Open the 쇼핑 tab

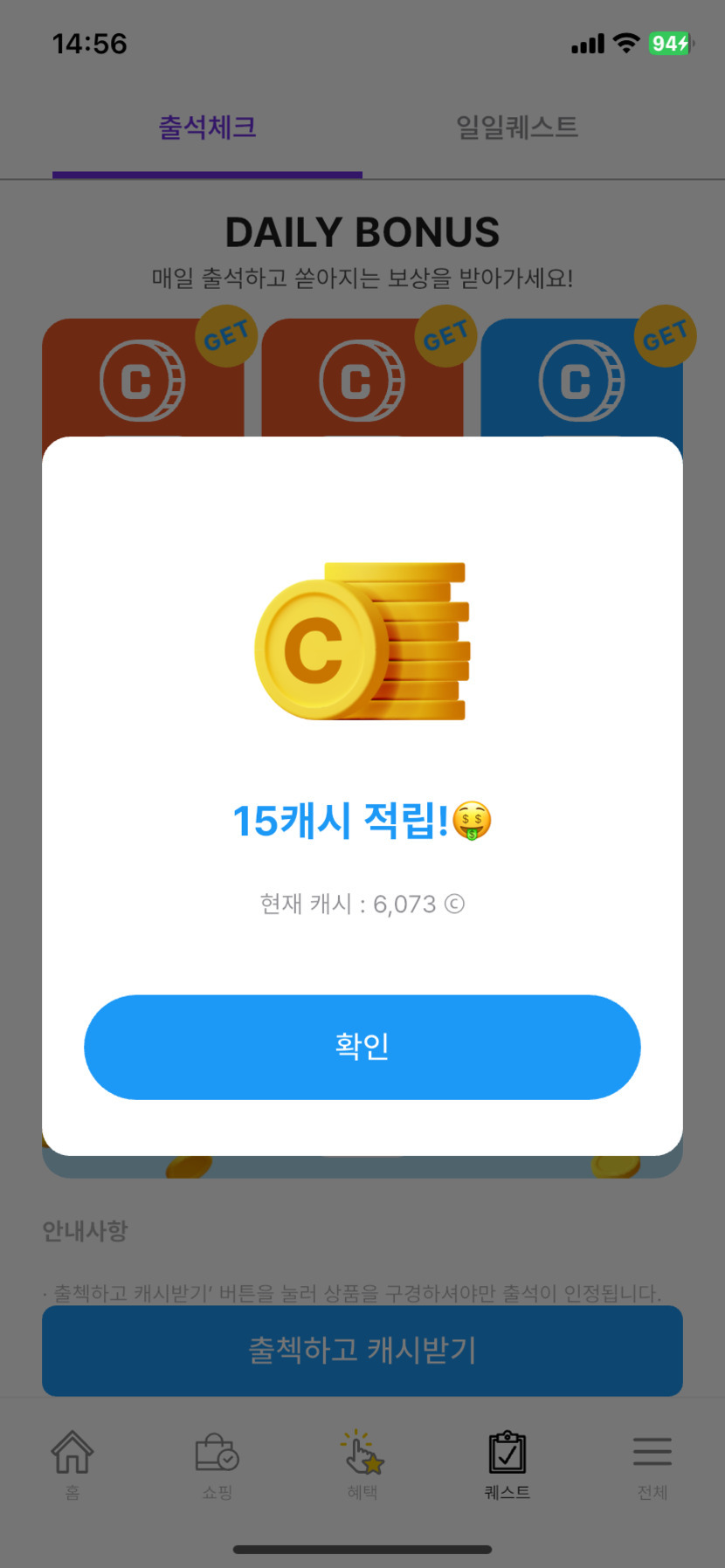[217, 1462]
